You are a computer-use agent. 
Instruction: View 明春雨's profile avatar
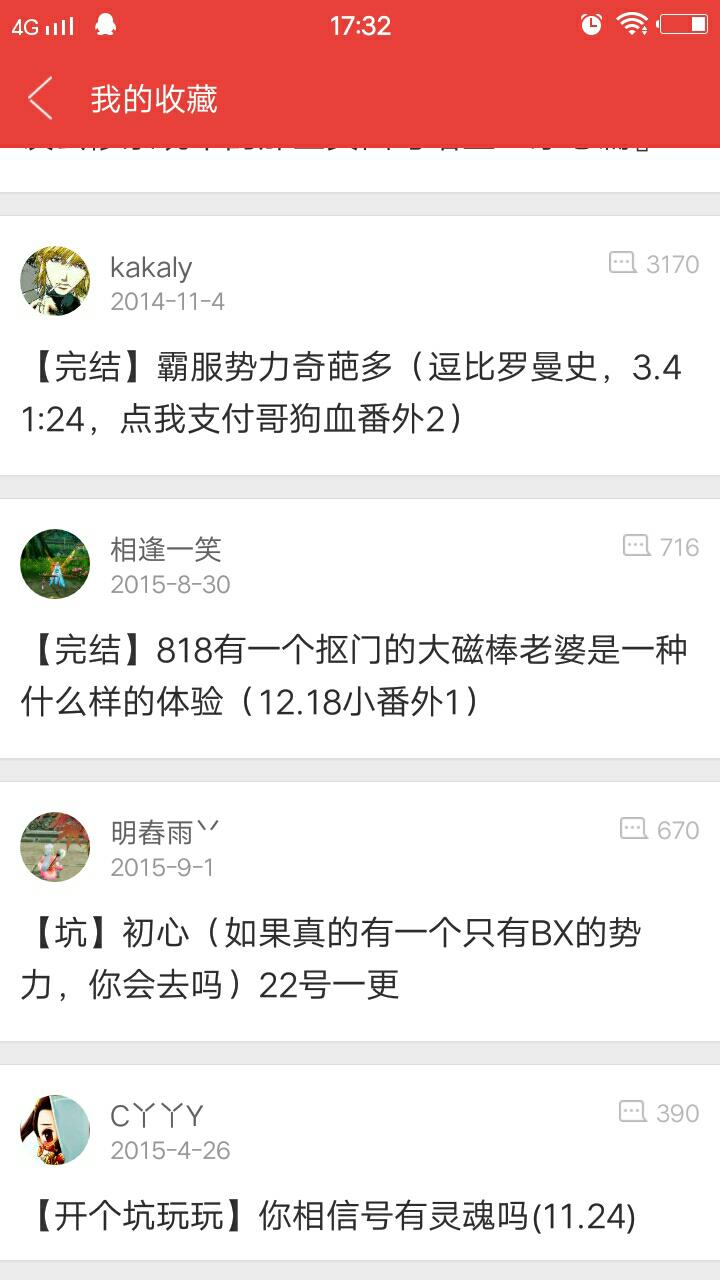pyautogui.click(x=55, y=847)
